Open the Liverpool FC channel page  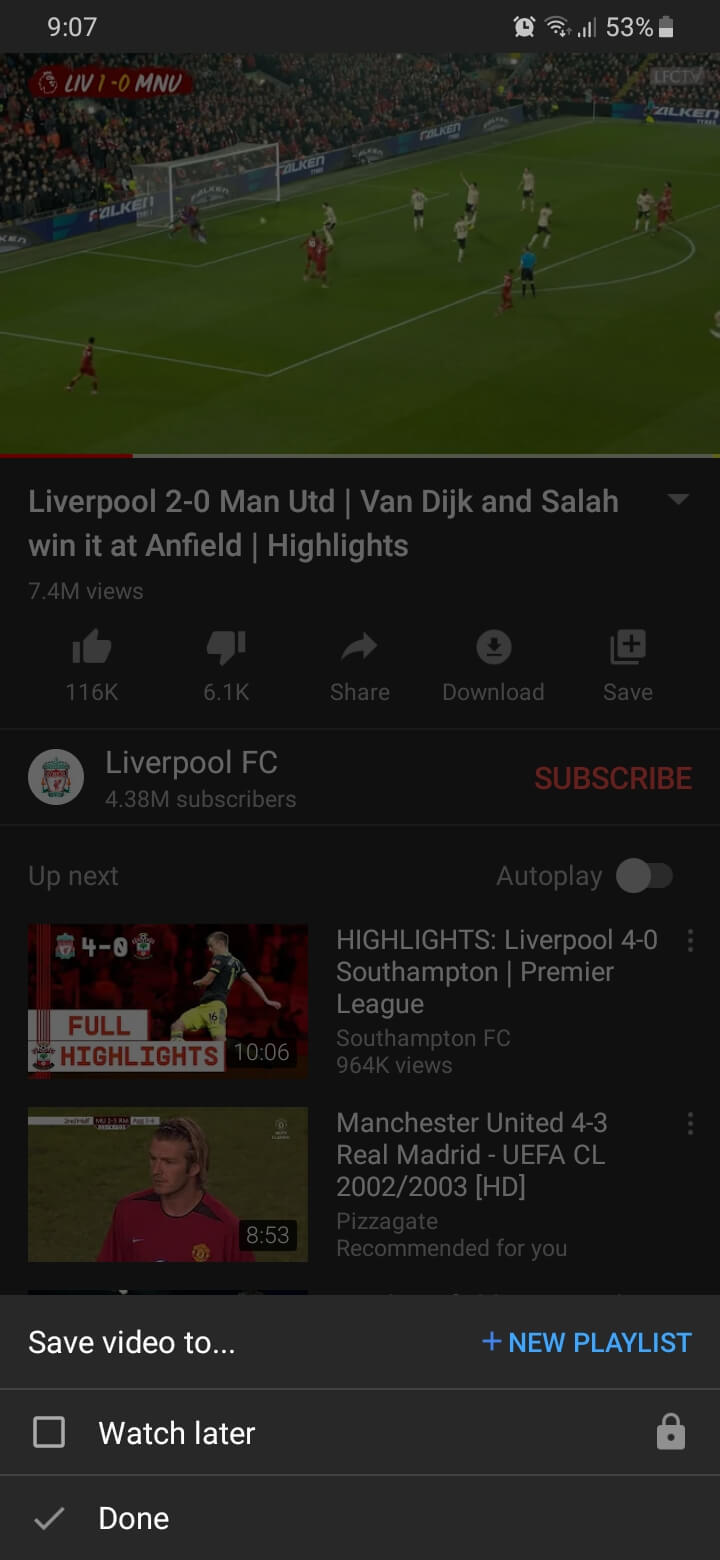coord(190,777)
